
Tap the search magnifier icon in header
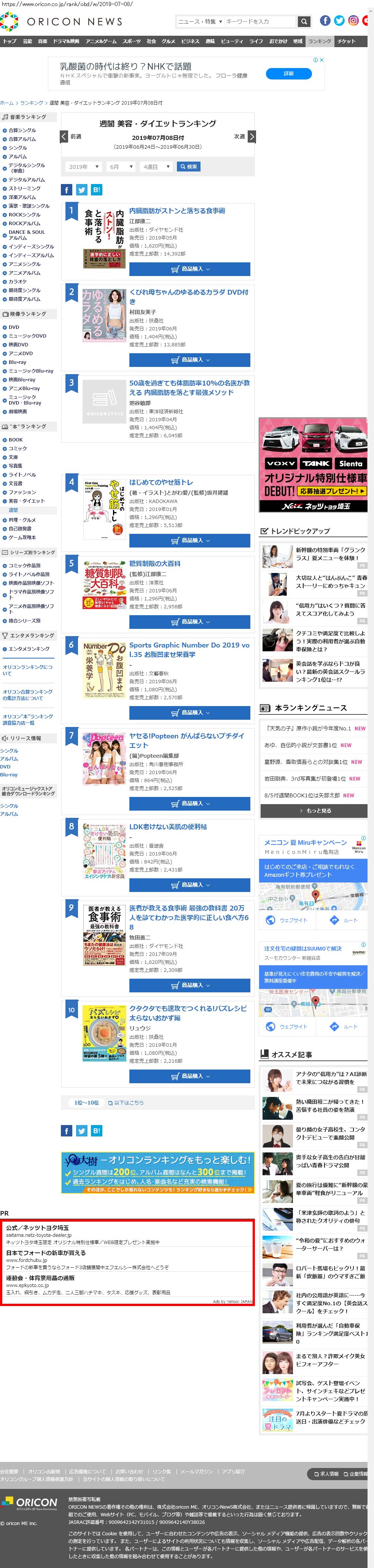(x=303, y=22)
